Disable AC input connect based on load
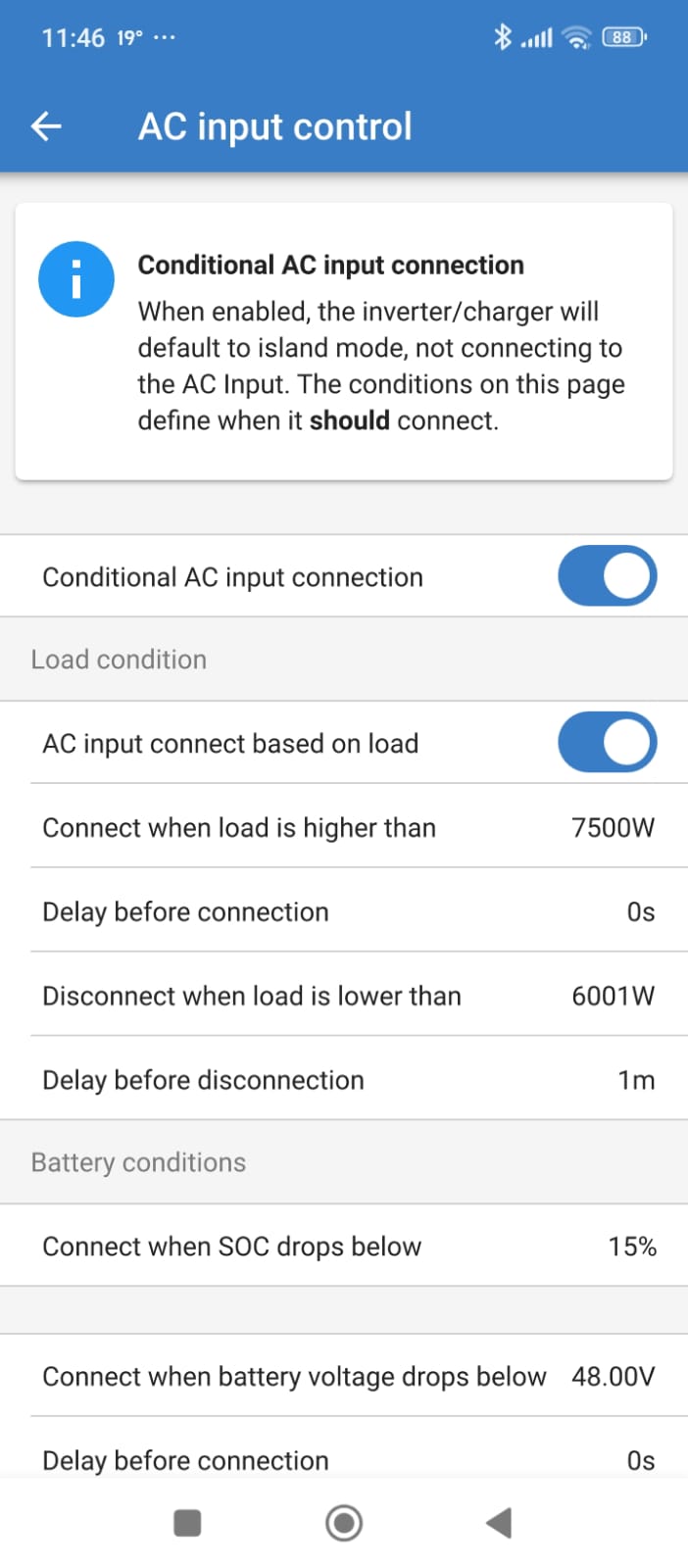688x1568 pixels. pyautogui.click(x=607, y=743)
